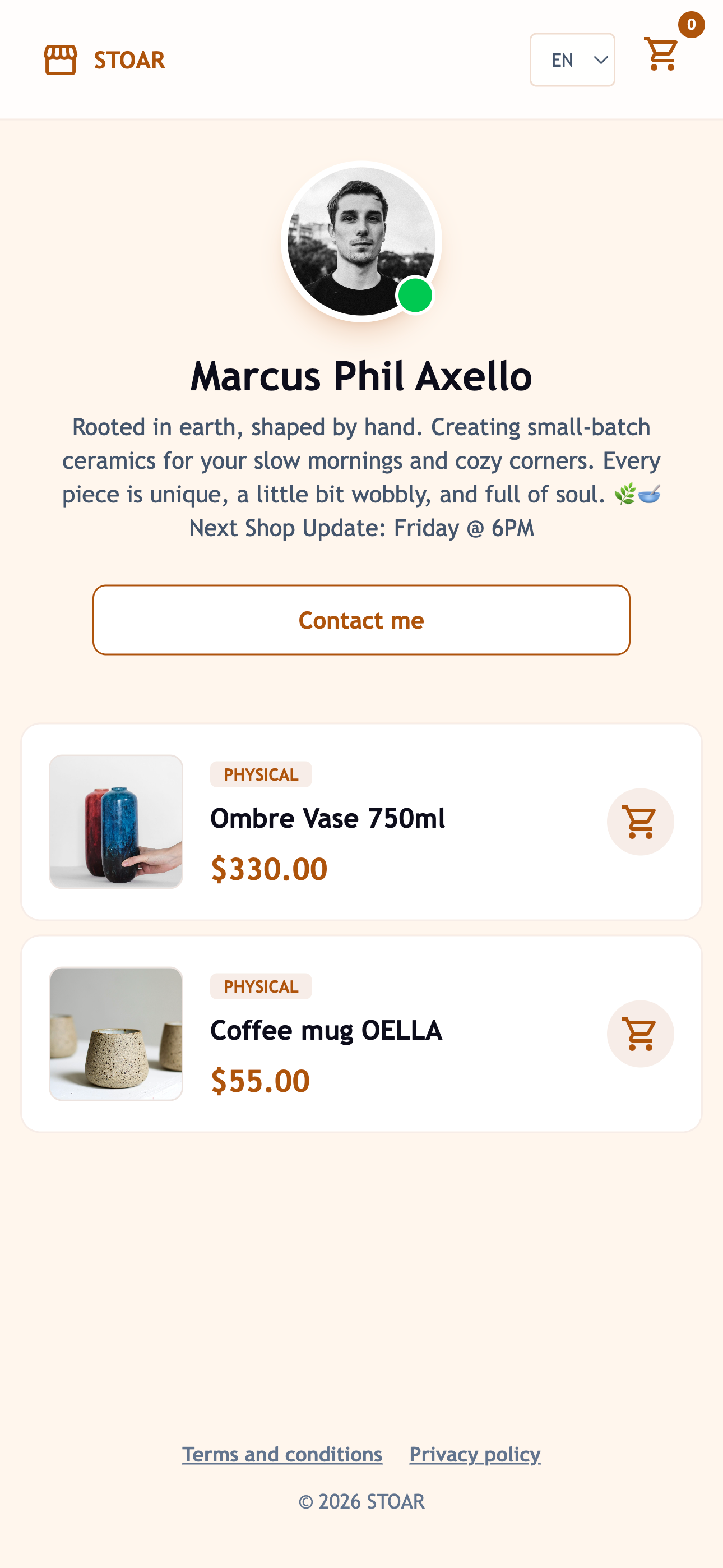The image size is (723, 1568).
Task: Open Terms and conditions link
Action: [282, 1454]
